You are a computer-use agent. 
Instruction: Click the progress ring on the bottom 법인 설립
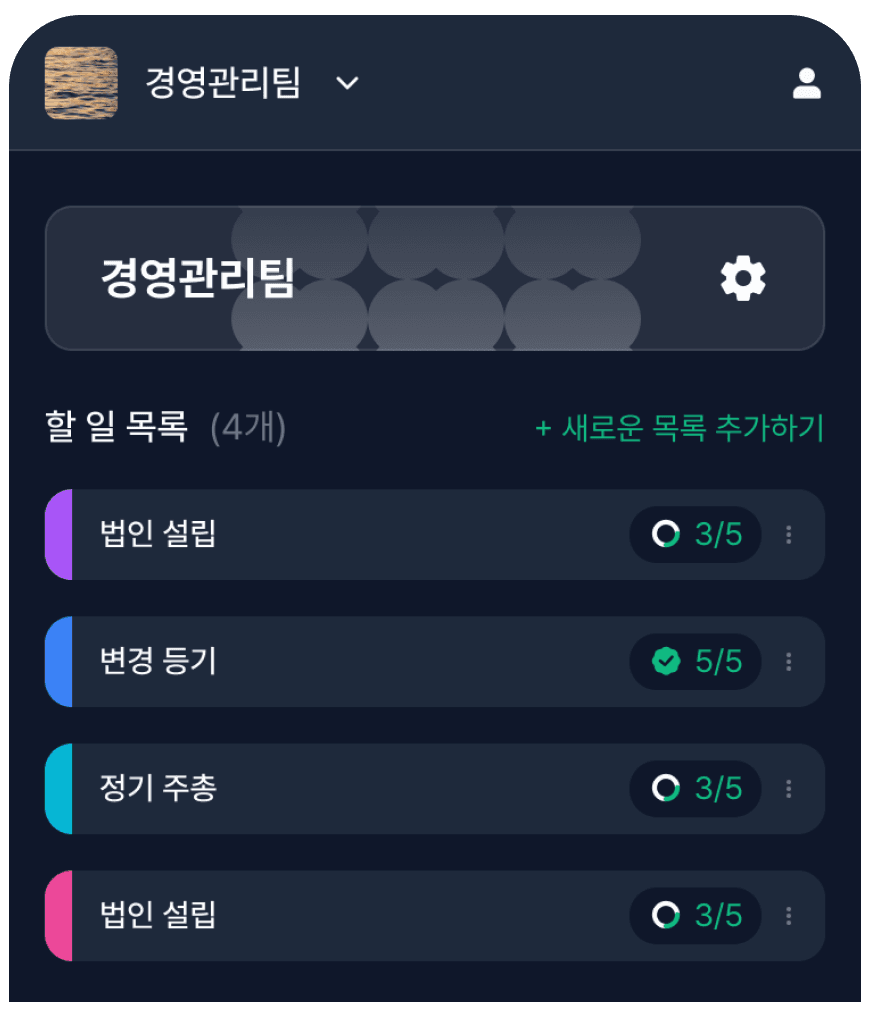click(x=665, y=915)
